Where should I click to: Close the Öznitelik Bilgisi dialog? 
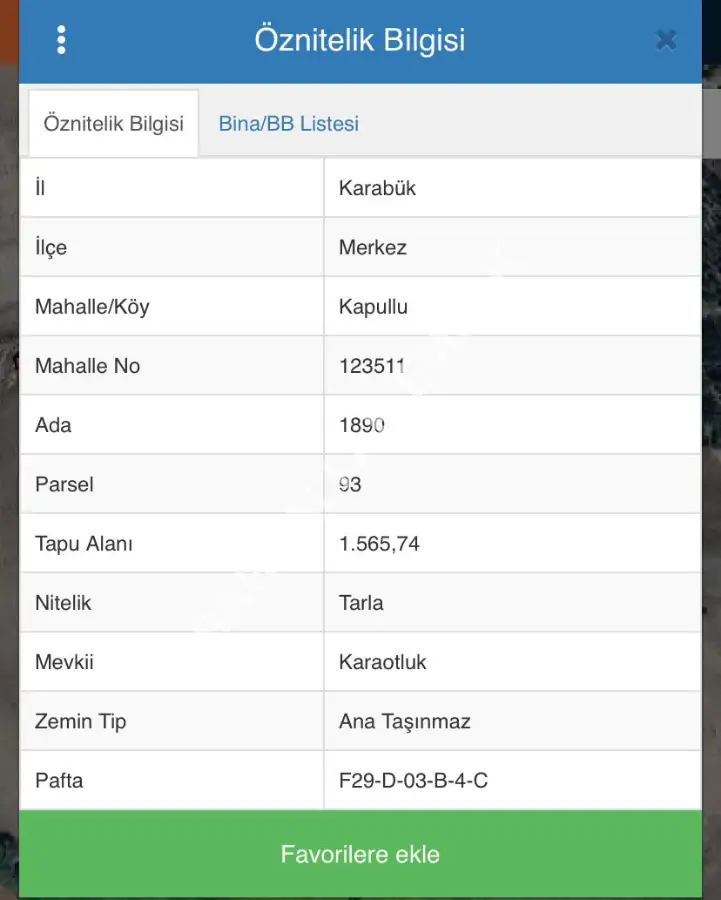coord(666,40)
